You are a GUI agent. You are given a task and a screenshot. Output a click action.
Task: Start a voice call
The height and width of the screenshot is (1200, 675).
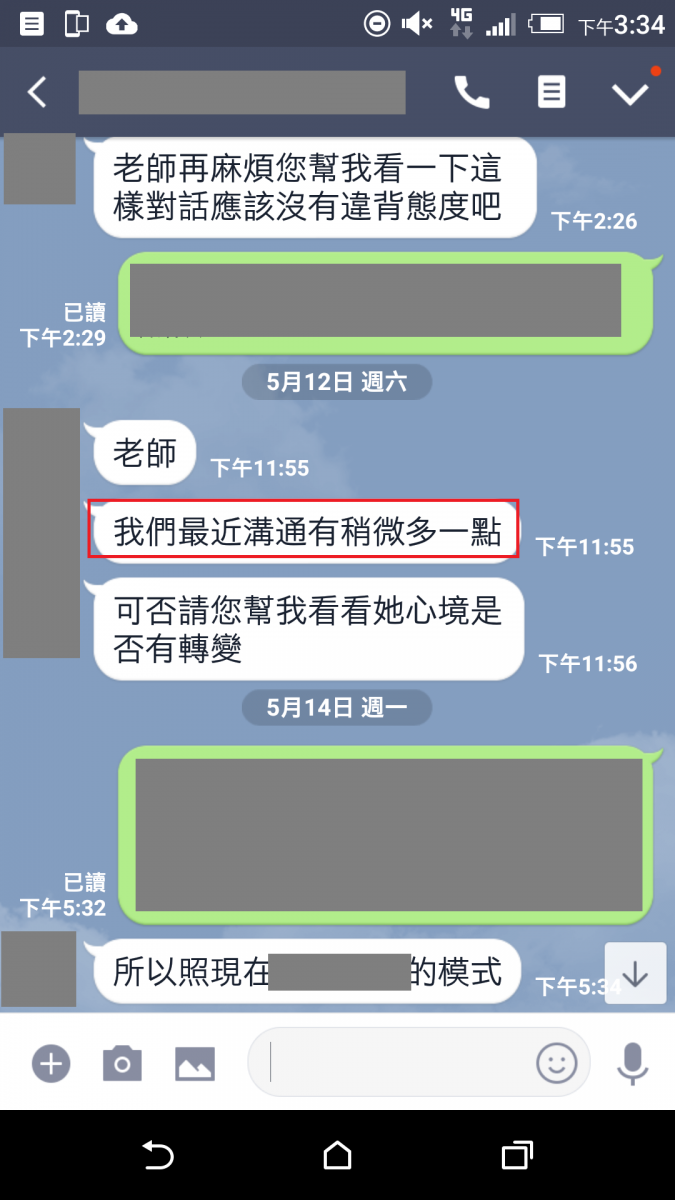pos(472,92)
